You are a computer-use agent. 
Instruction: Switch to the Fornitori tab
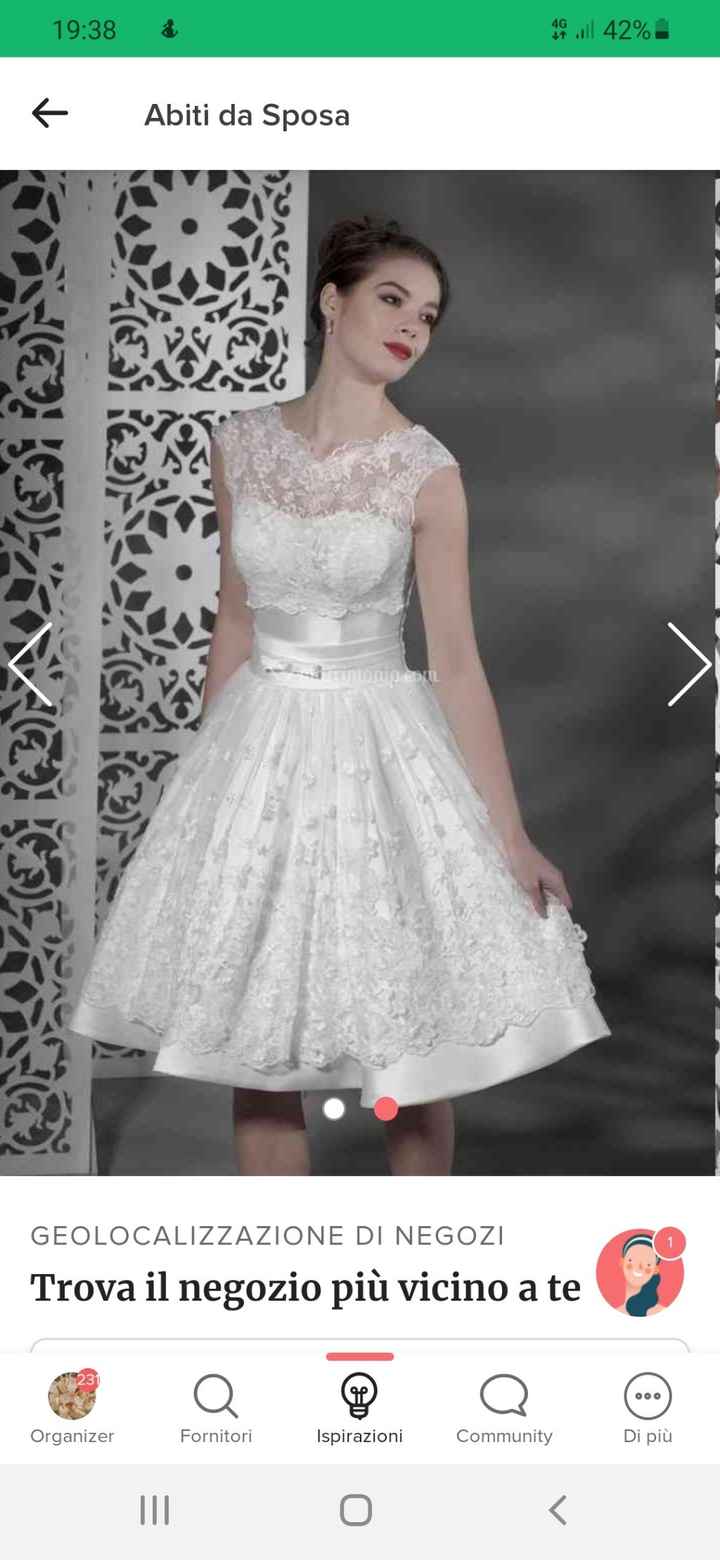[216, 1408]
